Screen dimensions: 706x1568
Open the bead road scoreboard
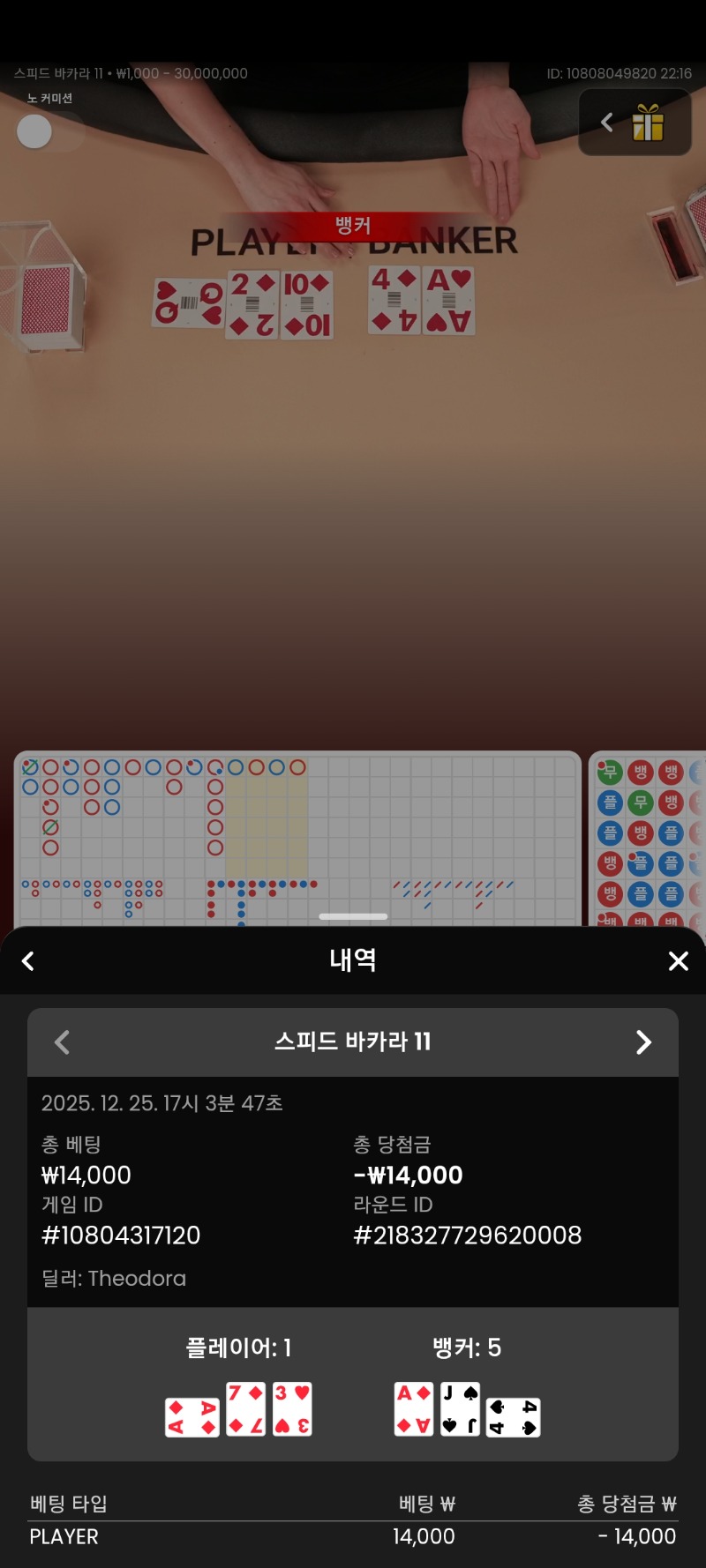pos(648,838)
